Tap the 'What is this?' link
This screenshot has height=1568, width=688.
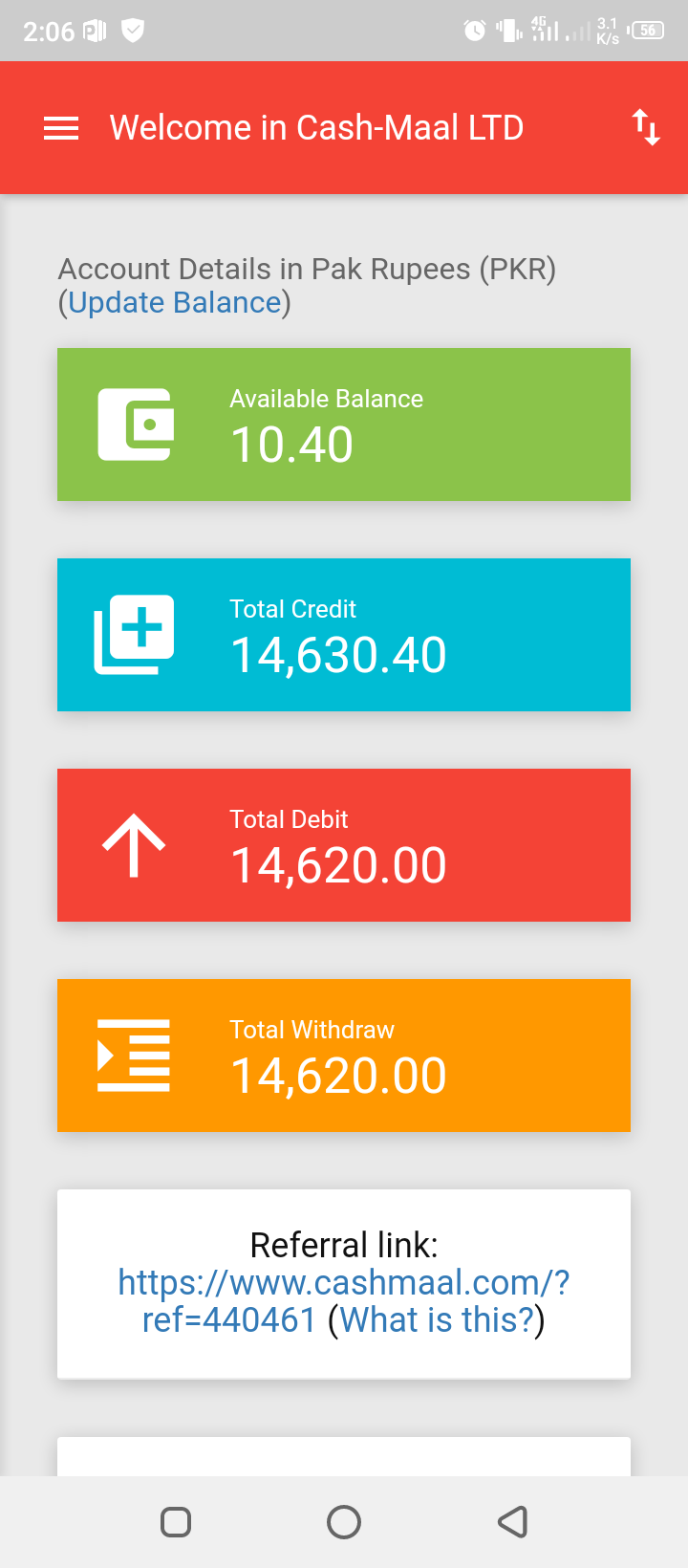pos(437,1320)
